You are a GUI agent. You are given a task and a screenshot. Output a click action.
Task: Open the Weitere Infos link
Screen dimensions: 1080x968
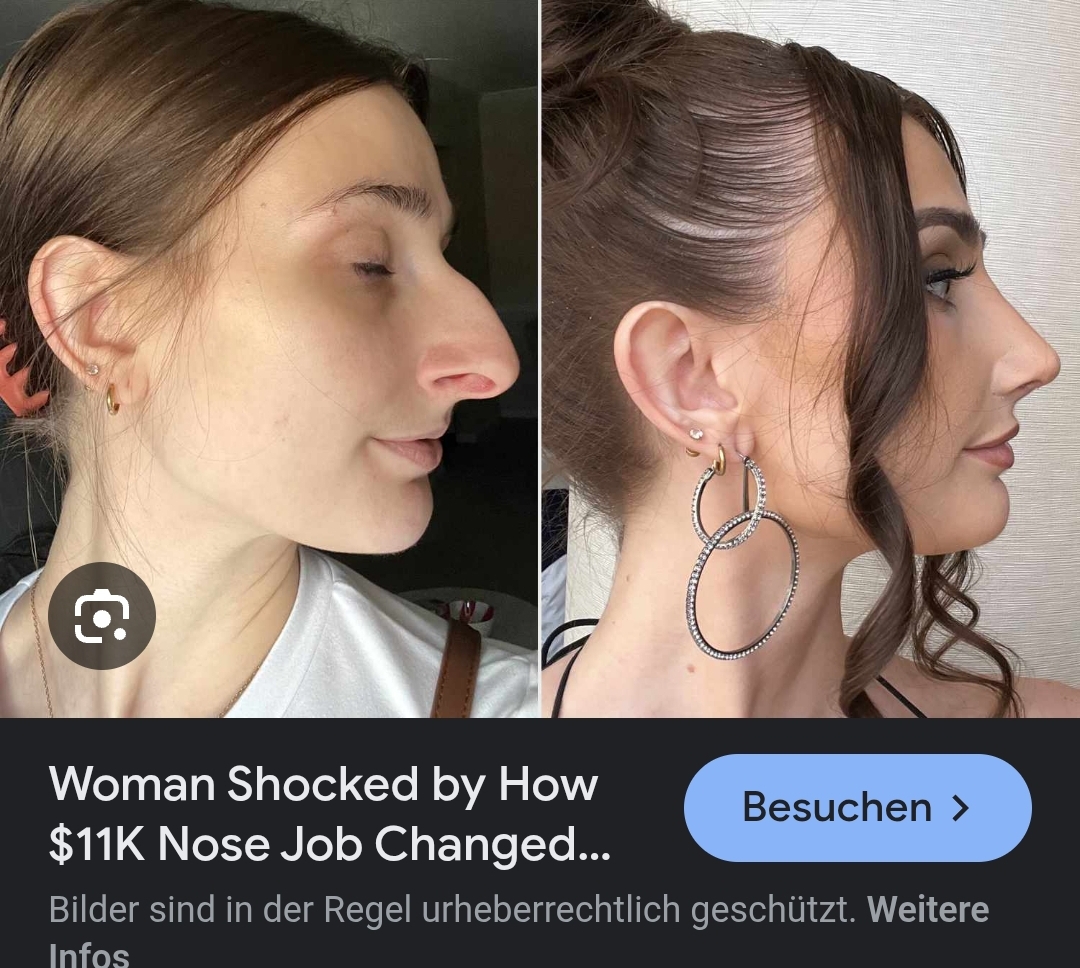point(926,910)
